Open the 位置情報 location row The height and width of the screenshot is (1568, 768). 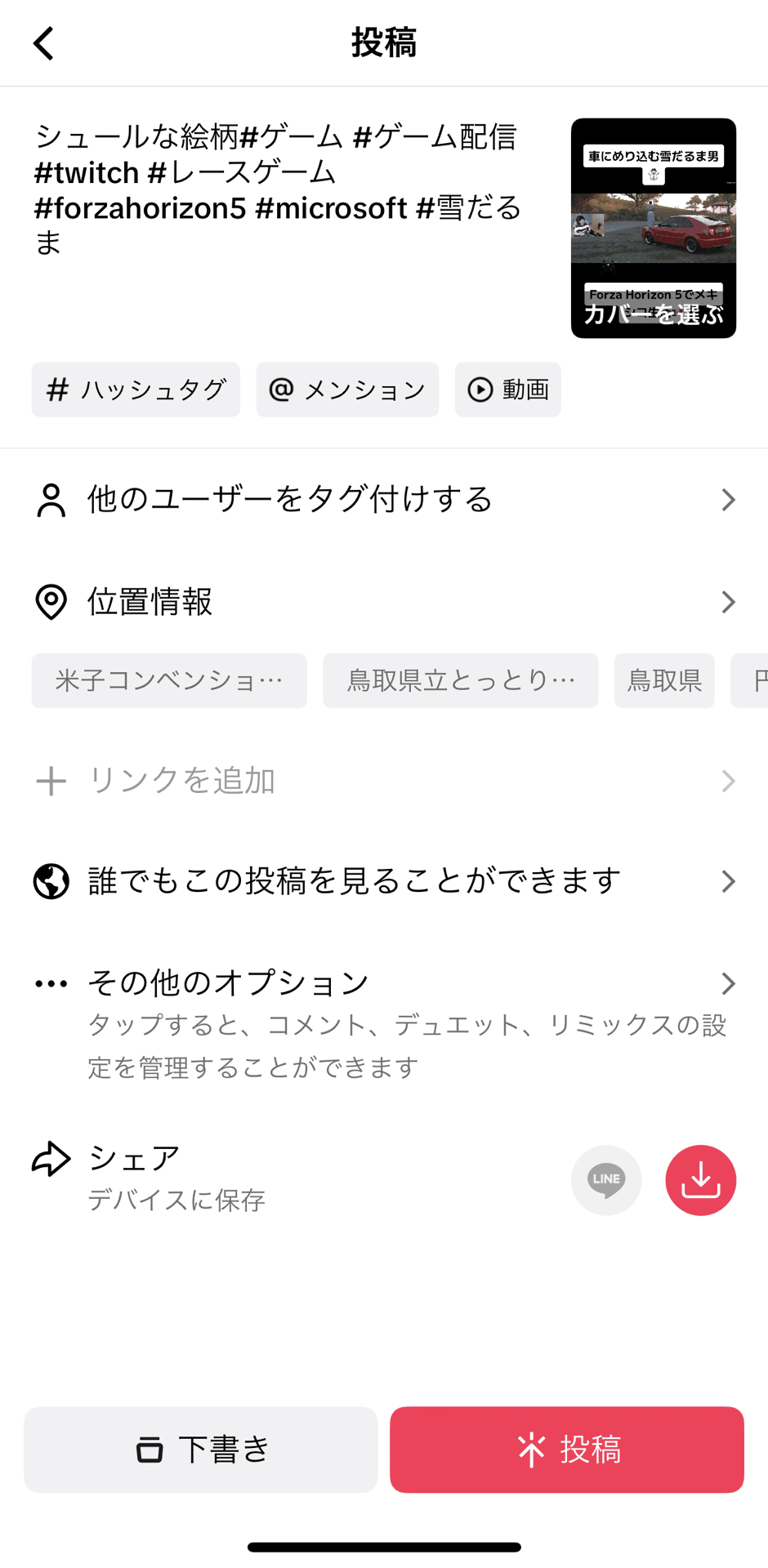[x=384, y=602]
